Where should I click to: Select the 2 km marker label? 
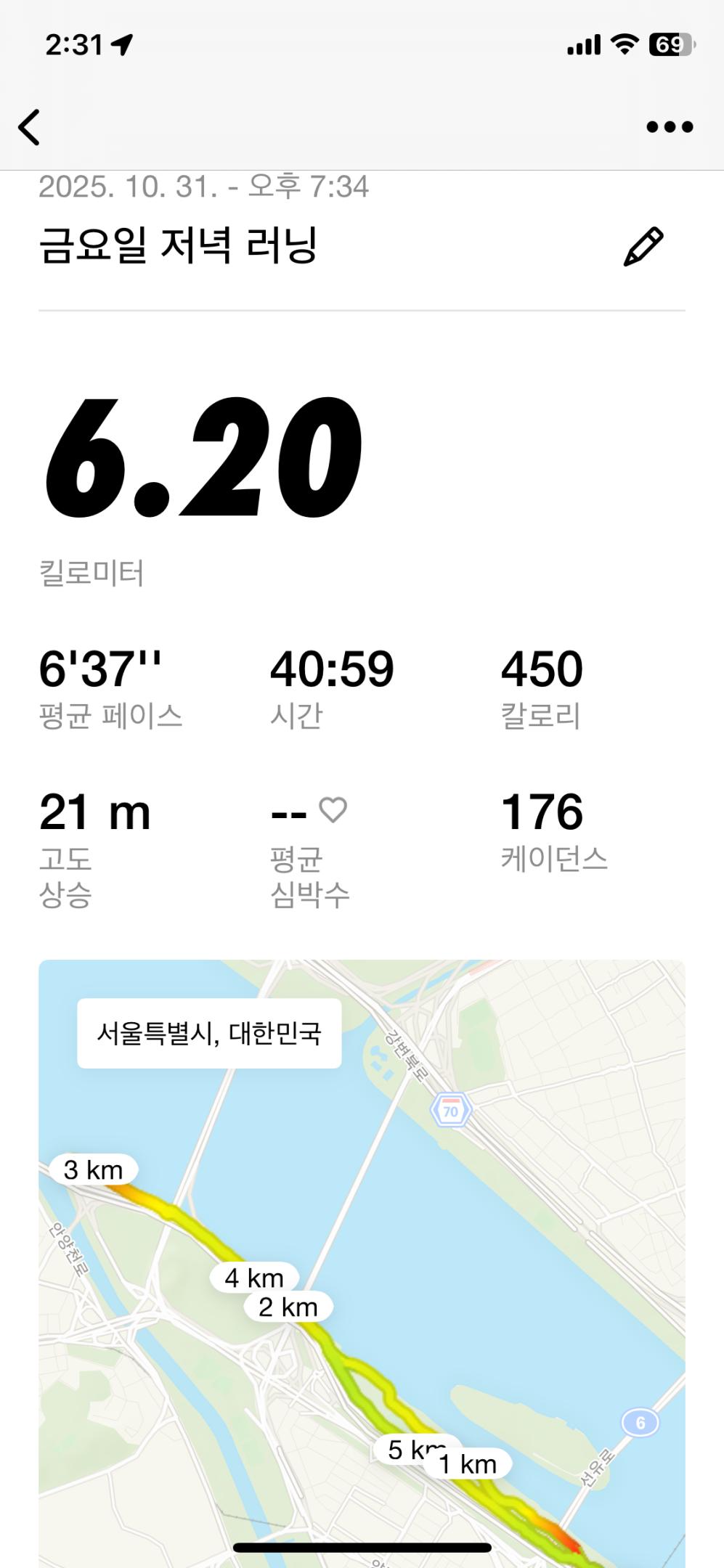point(288,1307)
